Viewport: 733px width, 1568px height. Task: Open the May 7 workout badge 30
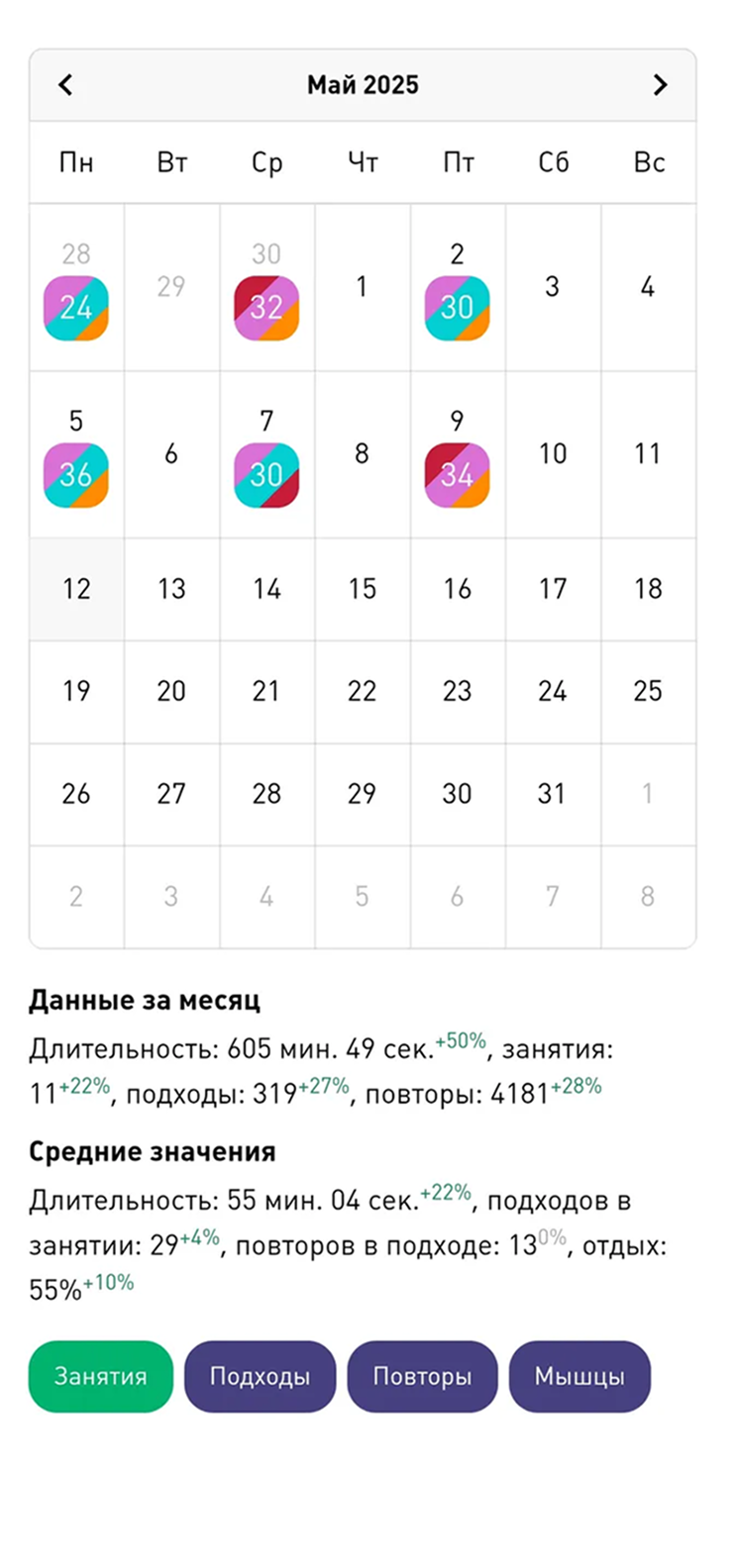pos(266,475)
